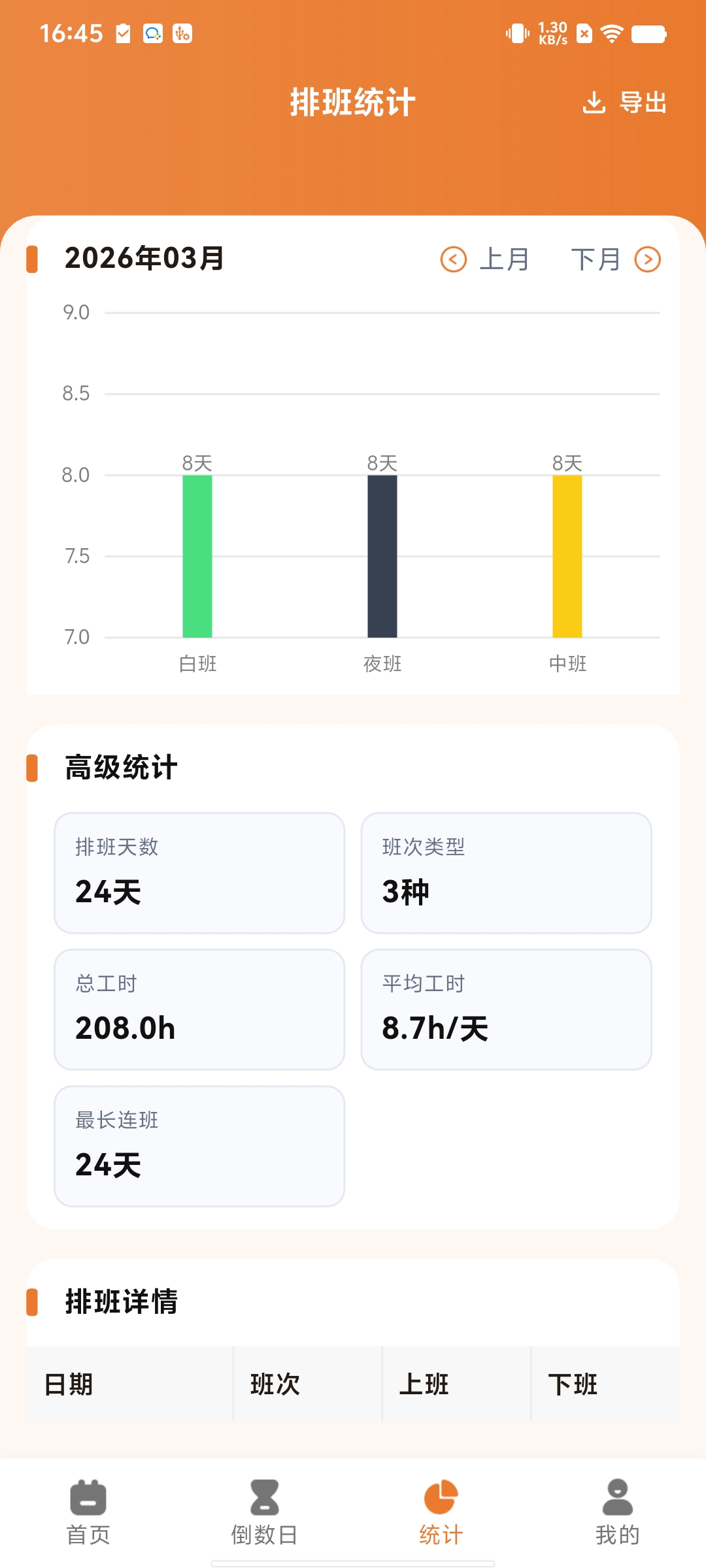Screen dimensions: 706x1568
Task: Click the previous month circle arrow icon
Action: pos(454,259)
